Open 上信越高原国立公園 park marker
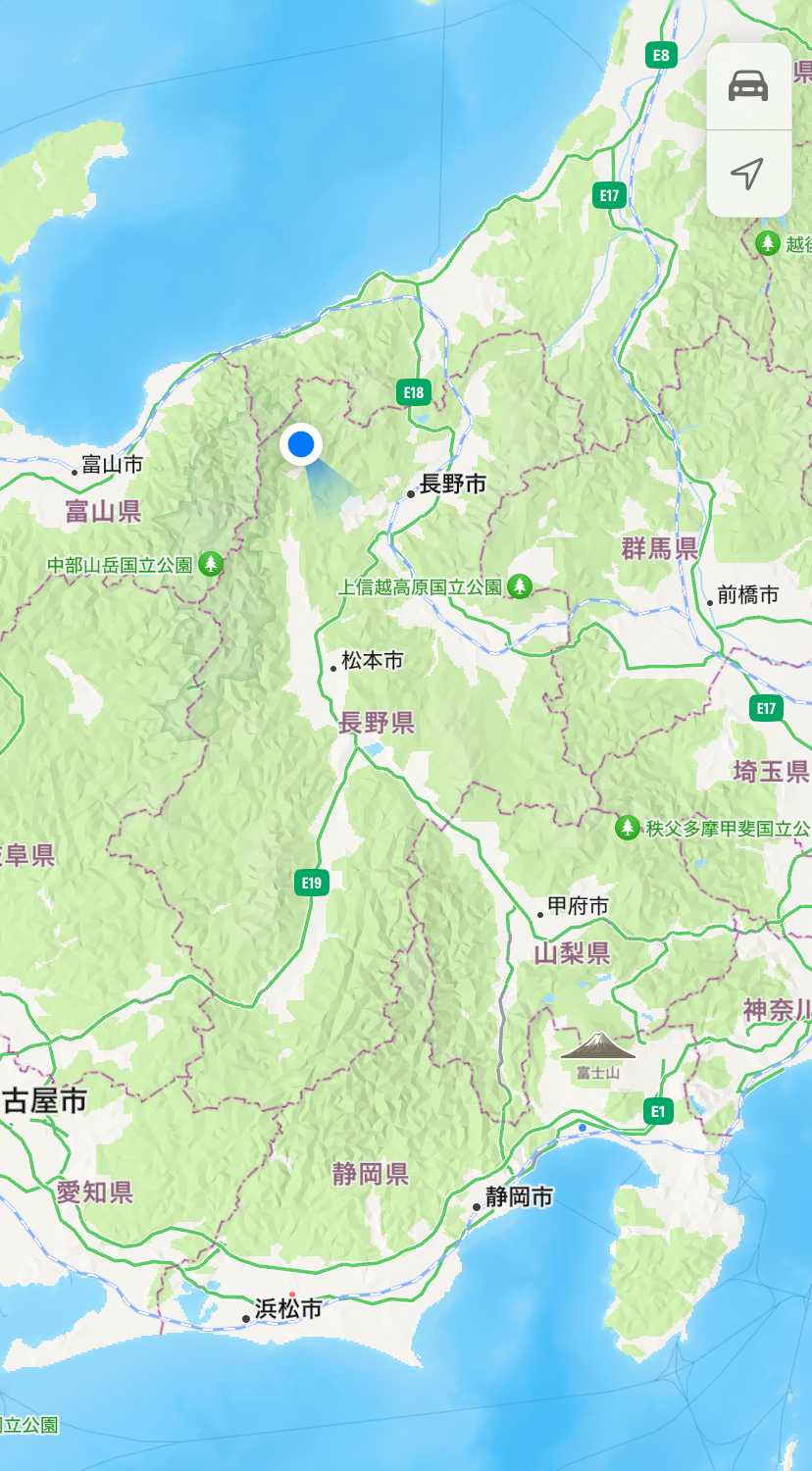The image size is (812, 1471). coord(520,586)
